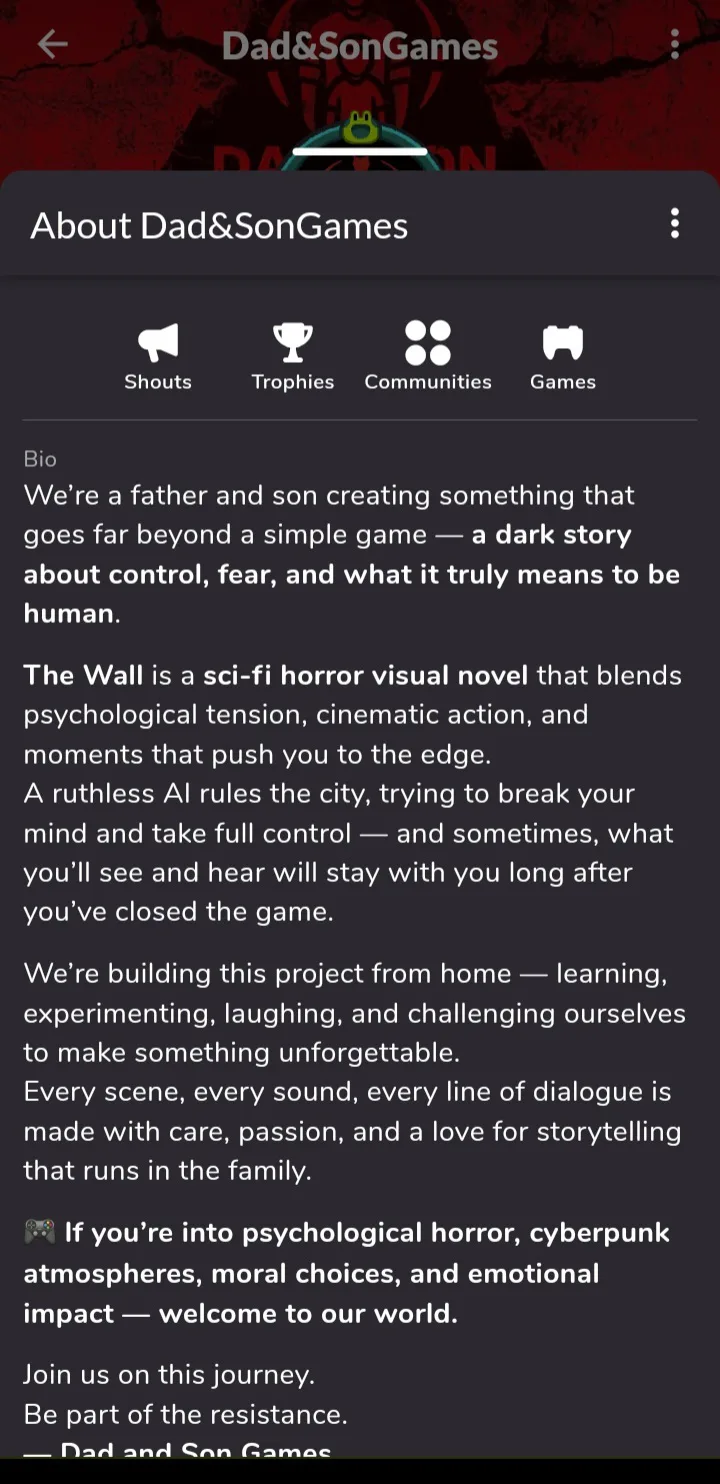
Task: Go back using the top arrow
Action: [x=52, y=44]
